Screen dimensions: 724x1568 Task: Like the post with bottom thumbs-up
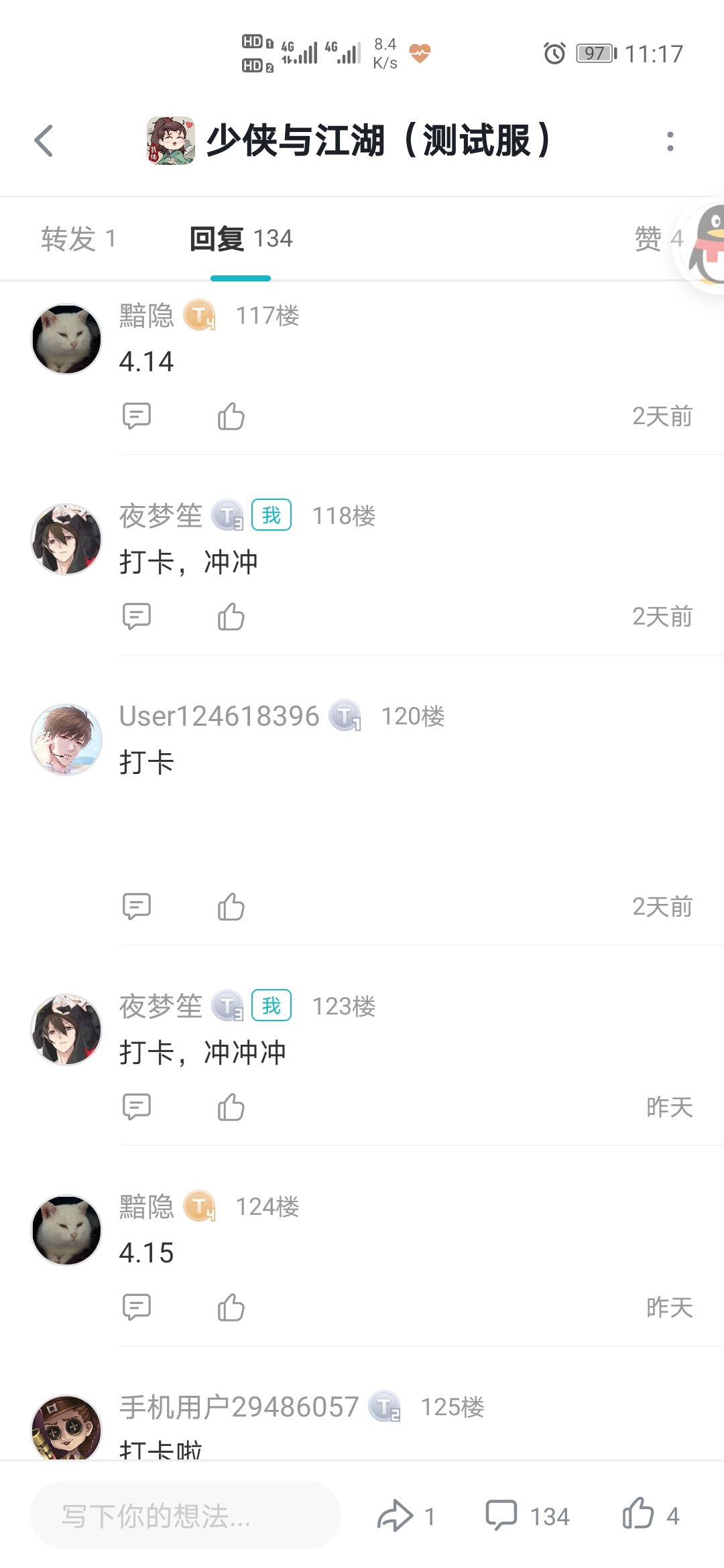click(x=638, y=1514)
